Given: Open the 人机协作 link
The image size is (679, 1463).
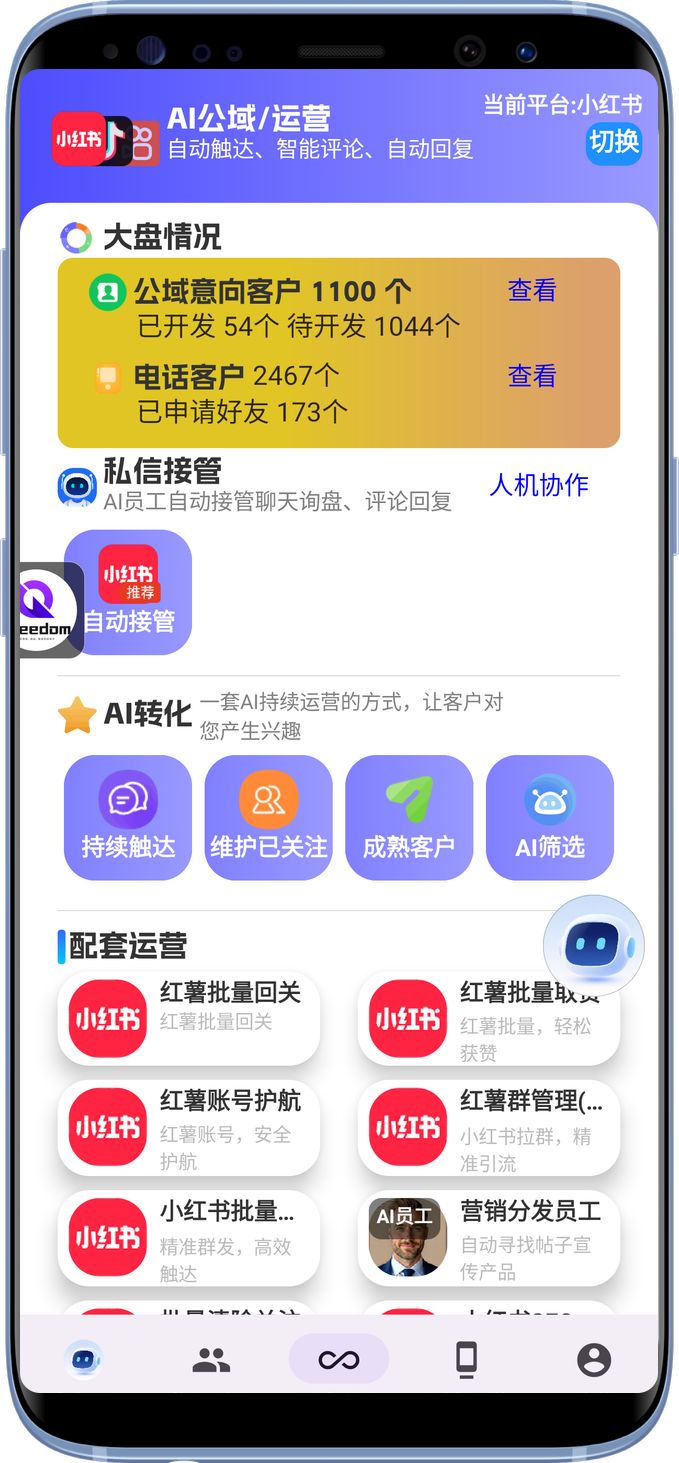Looking at the screenshot, I should [x=538, y=485].
